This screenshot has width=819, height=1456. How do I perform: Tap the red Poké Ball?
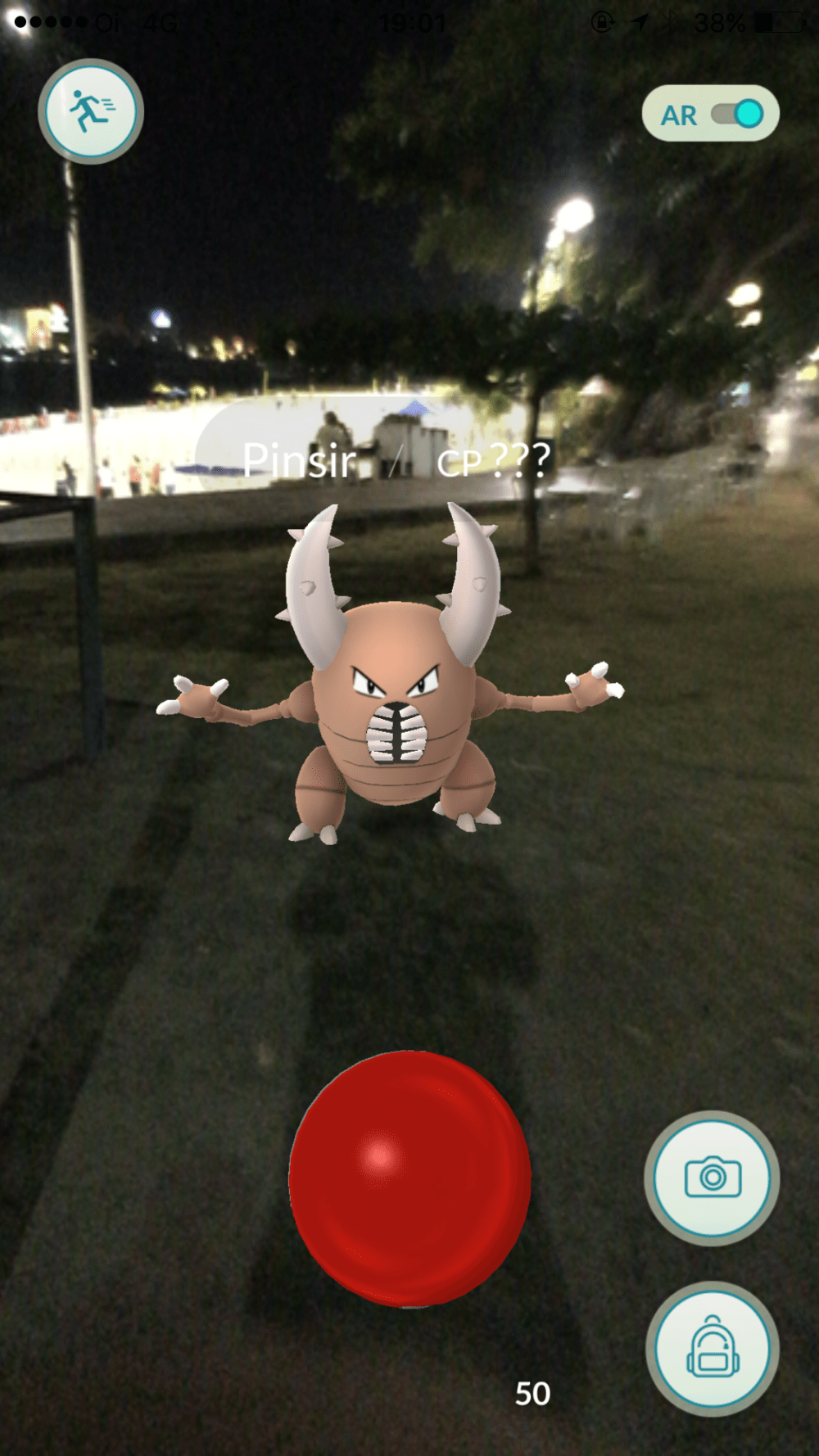click(409, 1179)
